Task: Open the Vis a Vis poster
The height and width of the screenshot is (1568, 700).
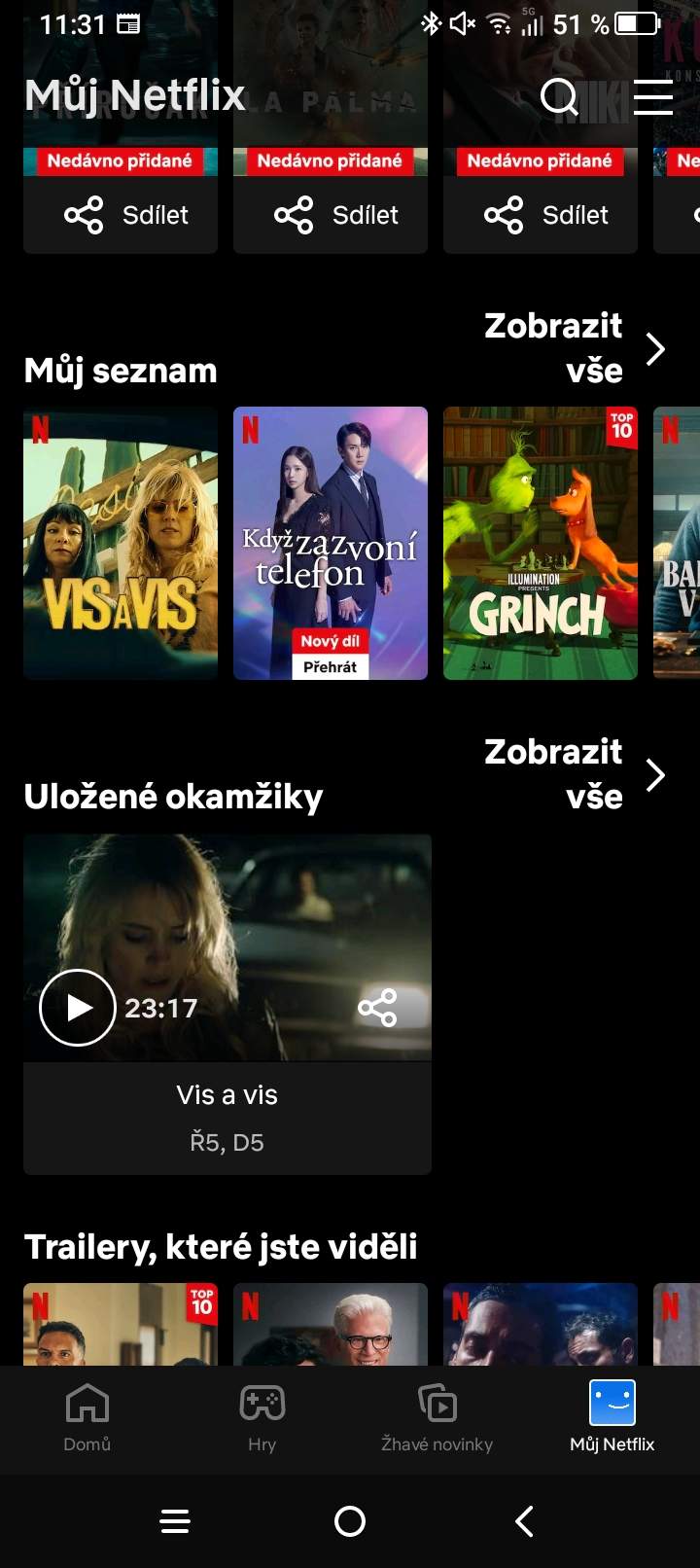Action: tap(121, 543)
